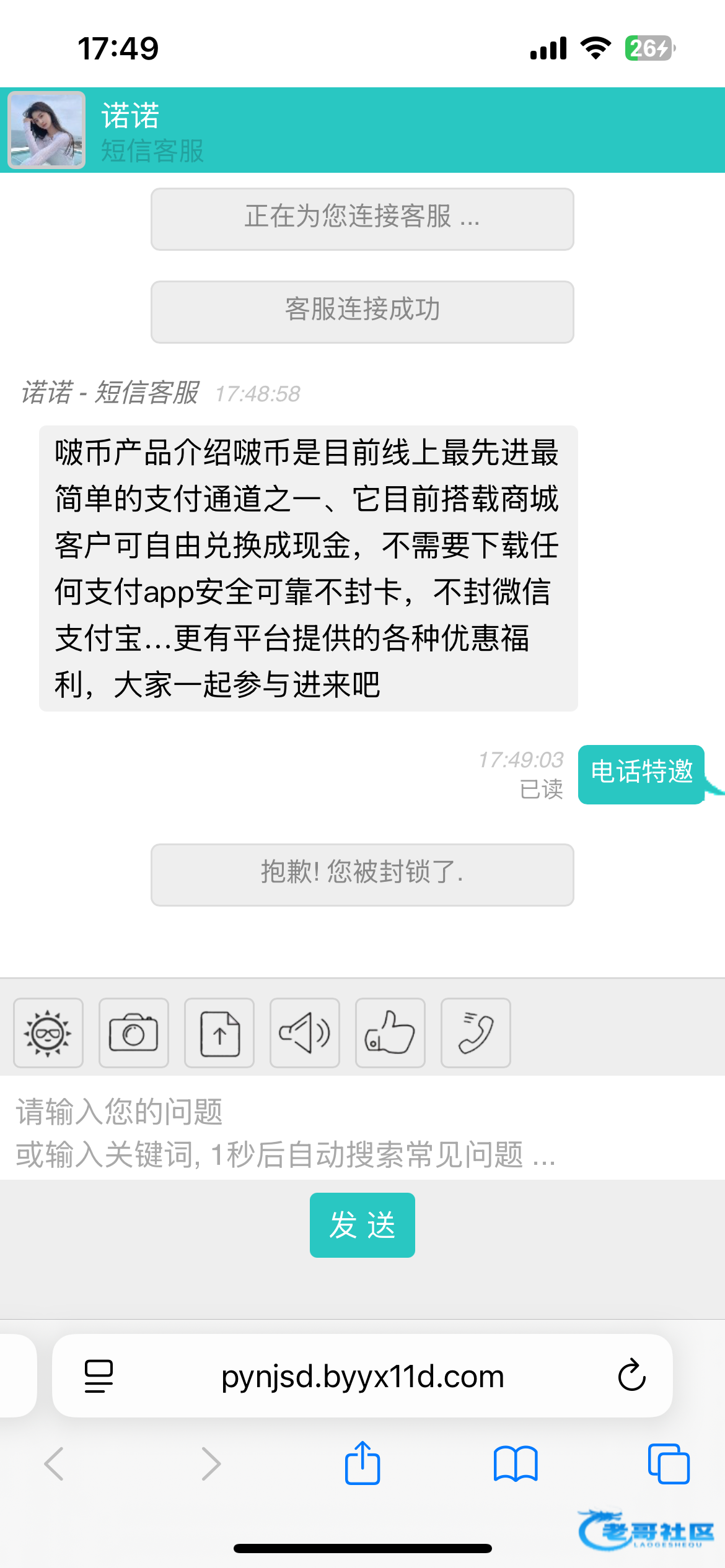Share this page via Safari
725x1568 pixels.
point(362,1464)
